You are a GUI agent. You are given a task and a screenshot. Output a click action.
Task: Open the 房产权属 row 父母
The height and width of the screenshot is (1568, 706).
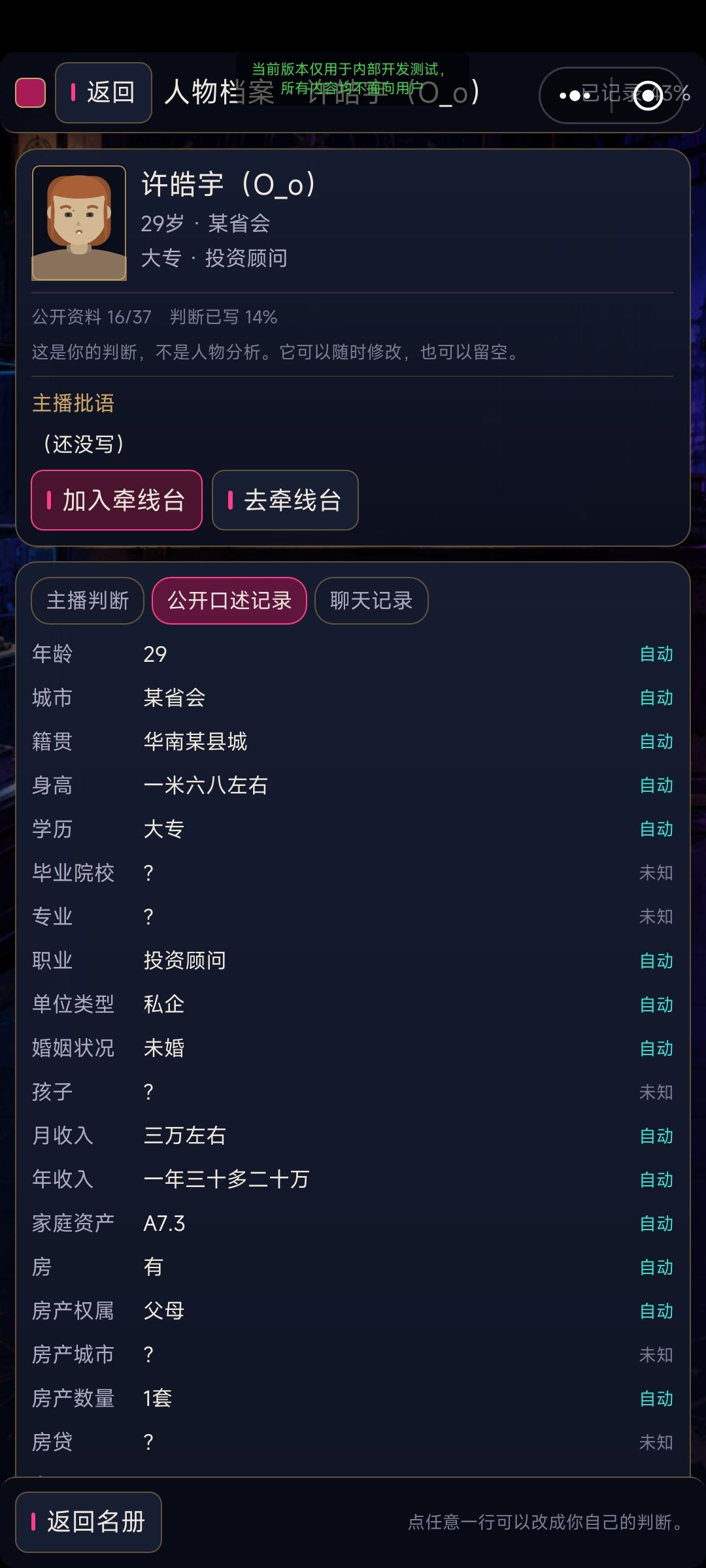coord(353,1311)
